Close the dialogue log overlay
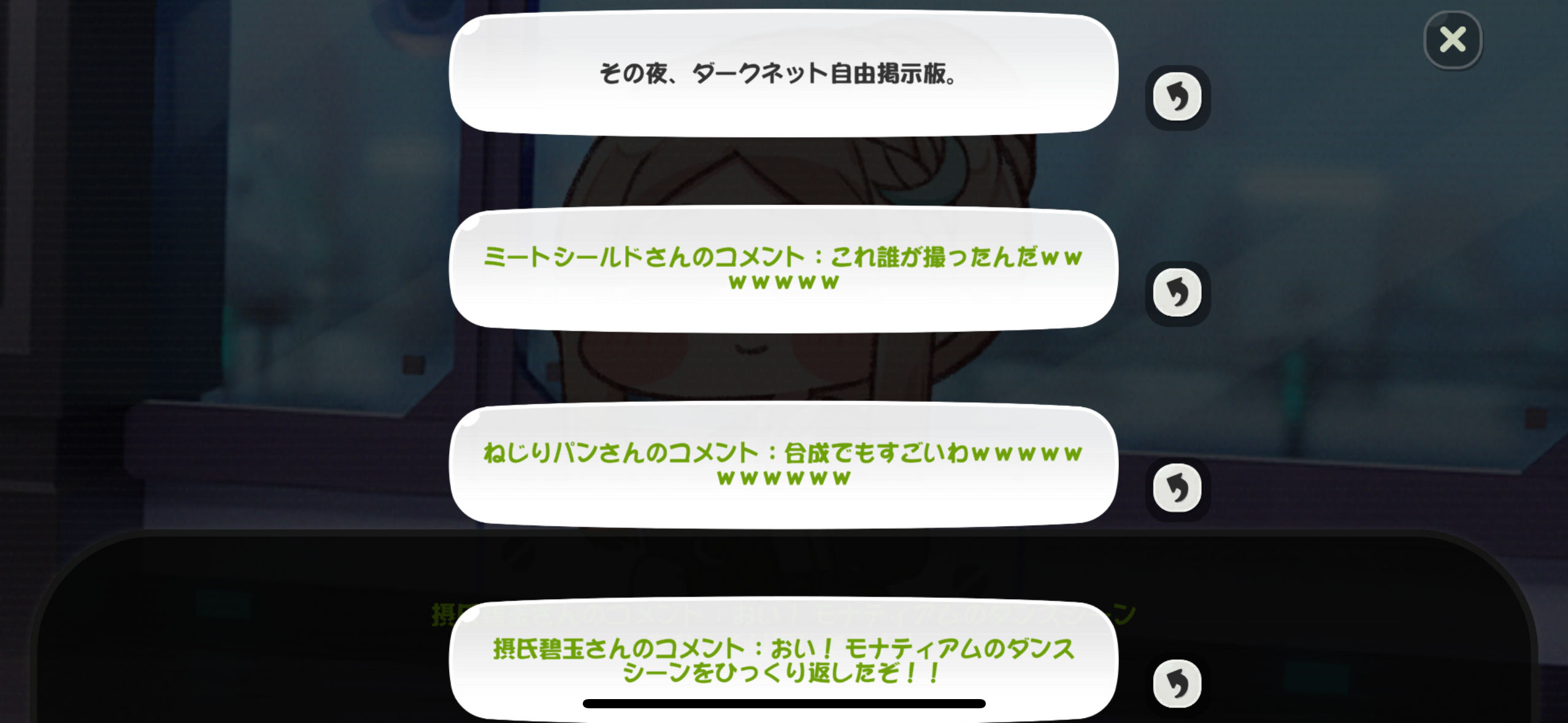 coord(1452,40)
